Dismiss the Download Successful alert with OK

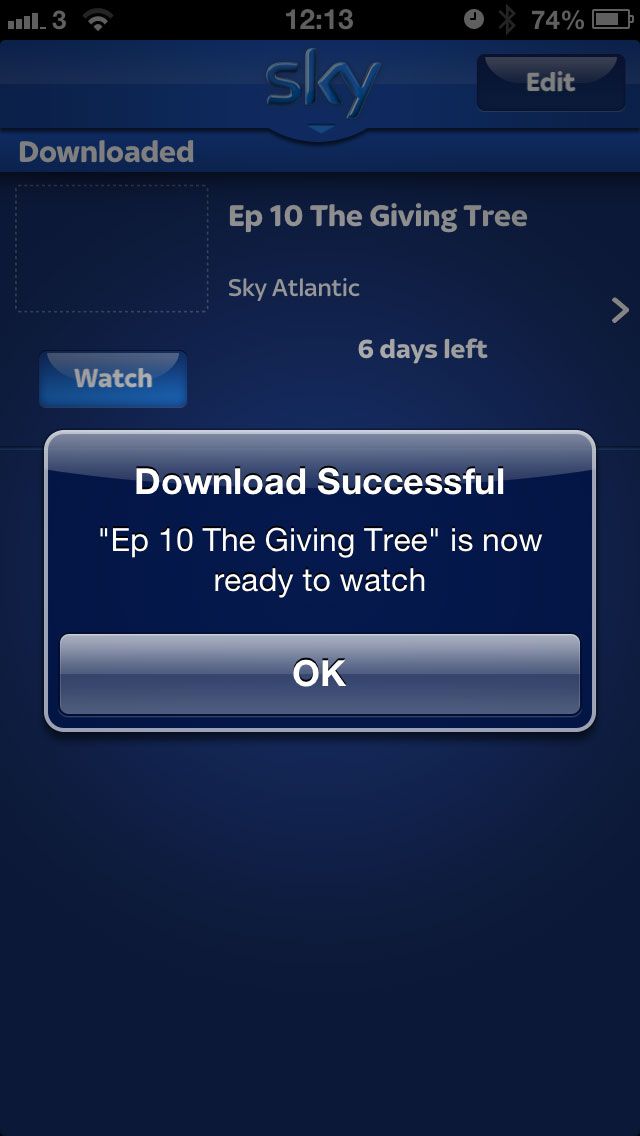(x=320, y=674)
